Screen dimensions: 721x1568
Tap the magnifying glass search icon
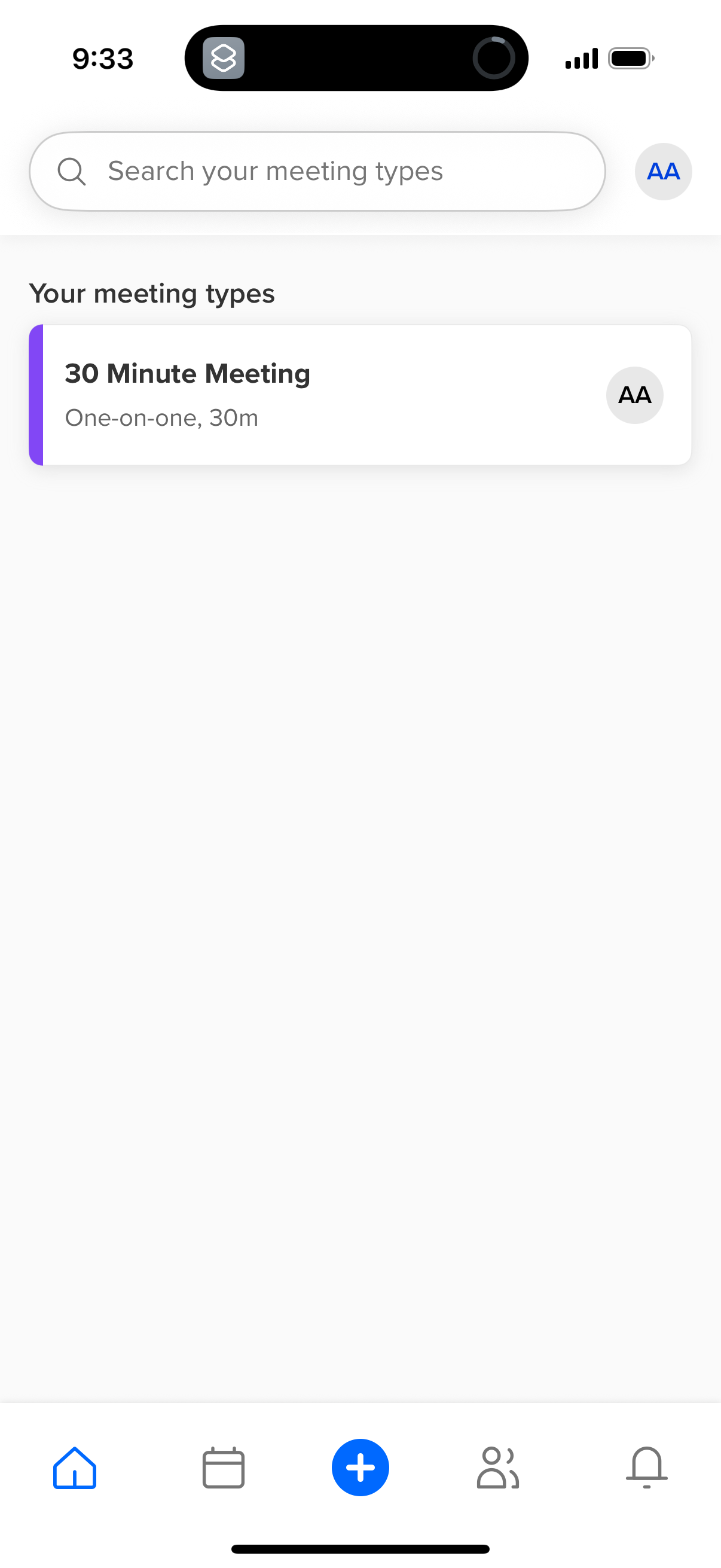[72, 171]
